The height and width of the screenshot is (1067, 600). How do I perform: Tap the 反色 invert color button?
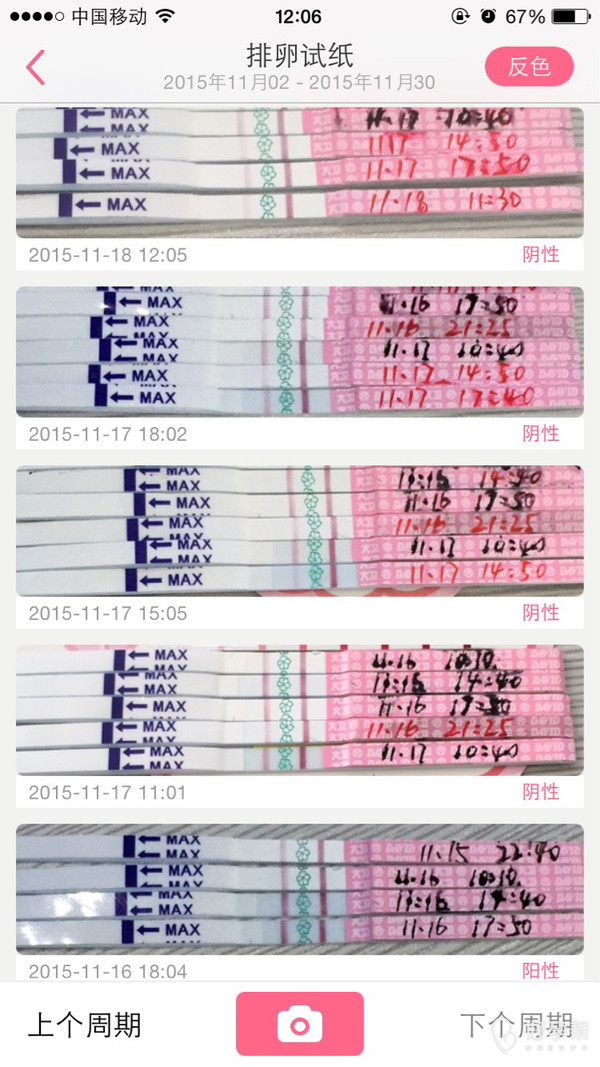pos(529,67)
